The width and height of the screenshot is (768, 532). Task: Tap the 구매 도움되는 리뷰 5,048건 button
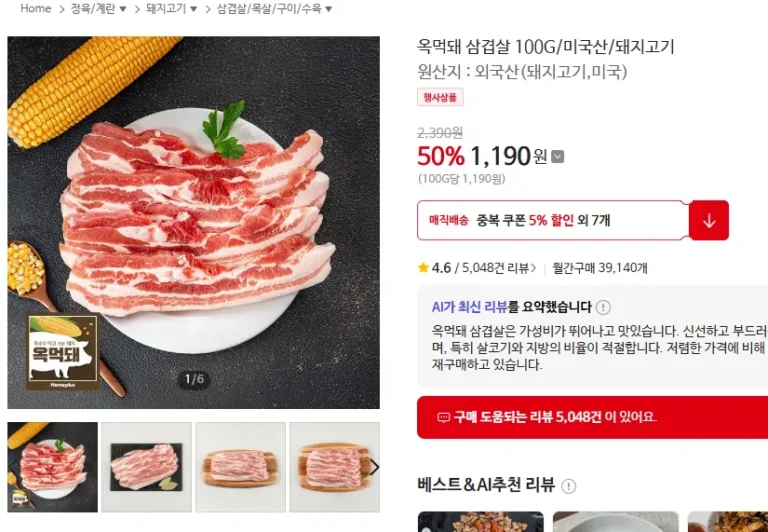click(x=592, y=417)
